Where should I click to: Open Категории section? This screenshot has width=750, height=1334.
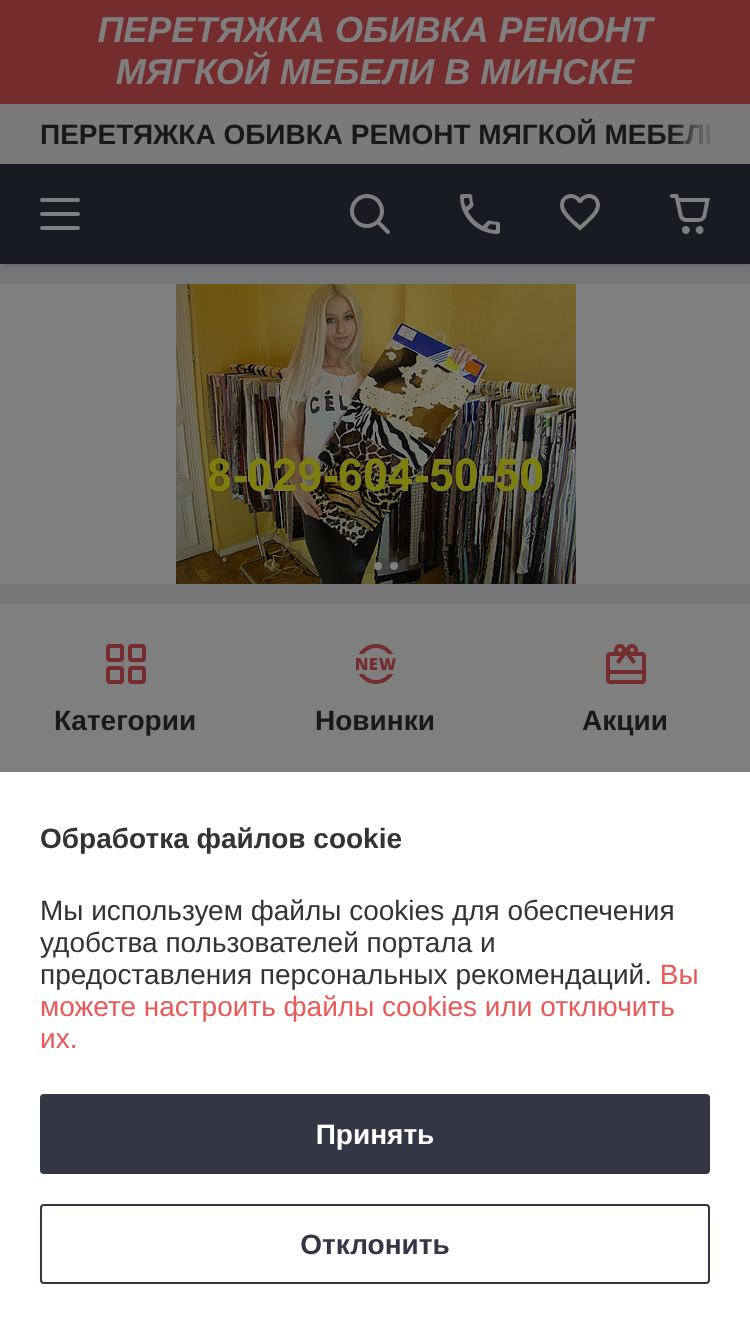(125, 690)
